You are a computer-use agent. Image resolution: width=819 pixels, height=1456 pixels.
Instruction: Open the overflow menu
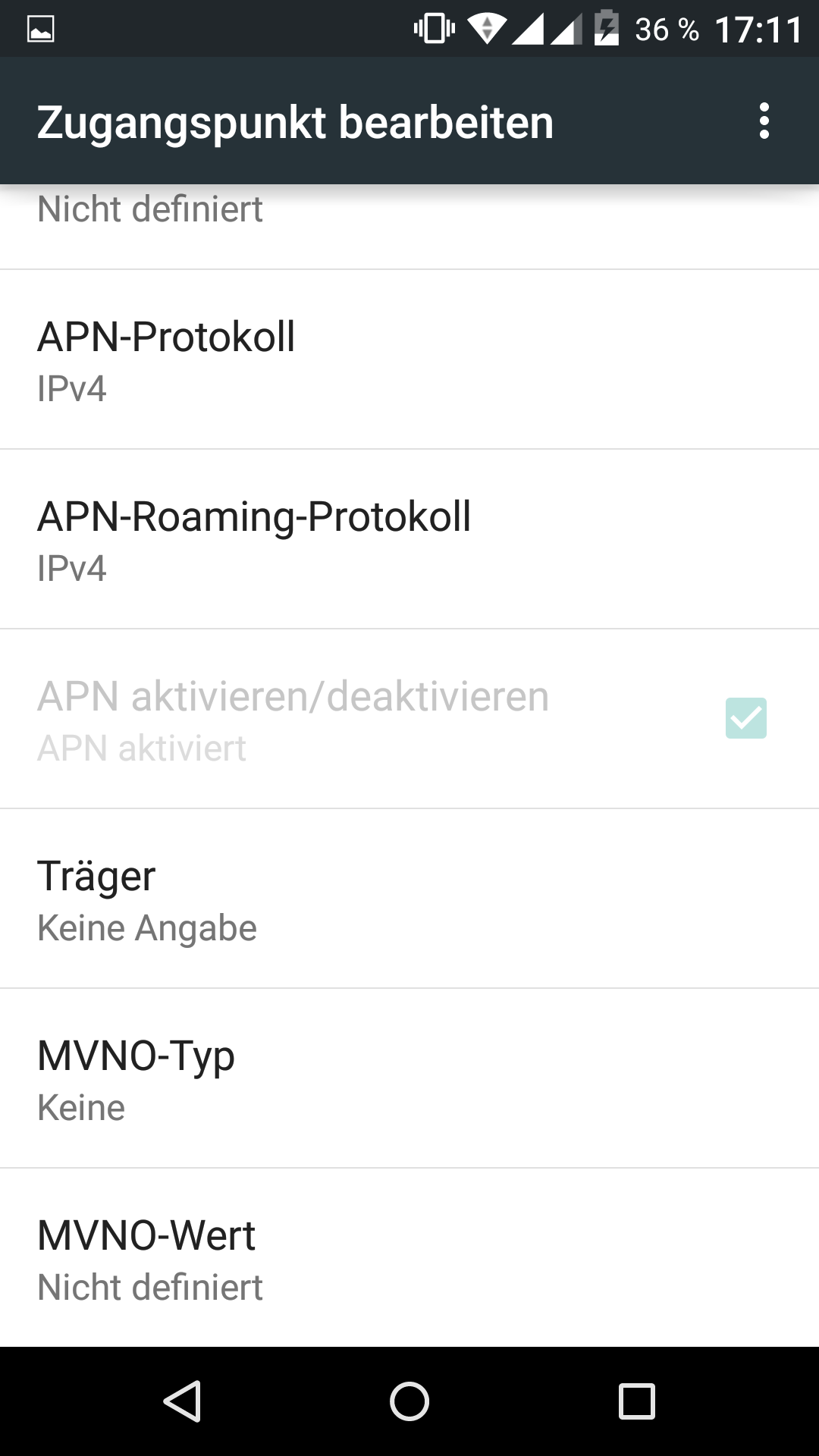point(764,121)
